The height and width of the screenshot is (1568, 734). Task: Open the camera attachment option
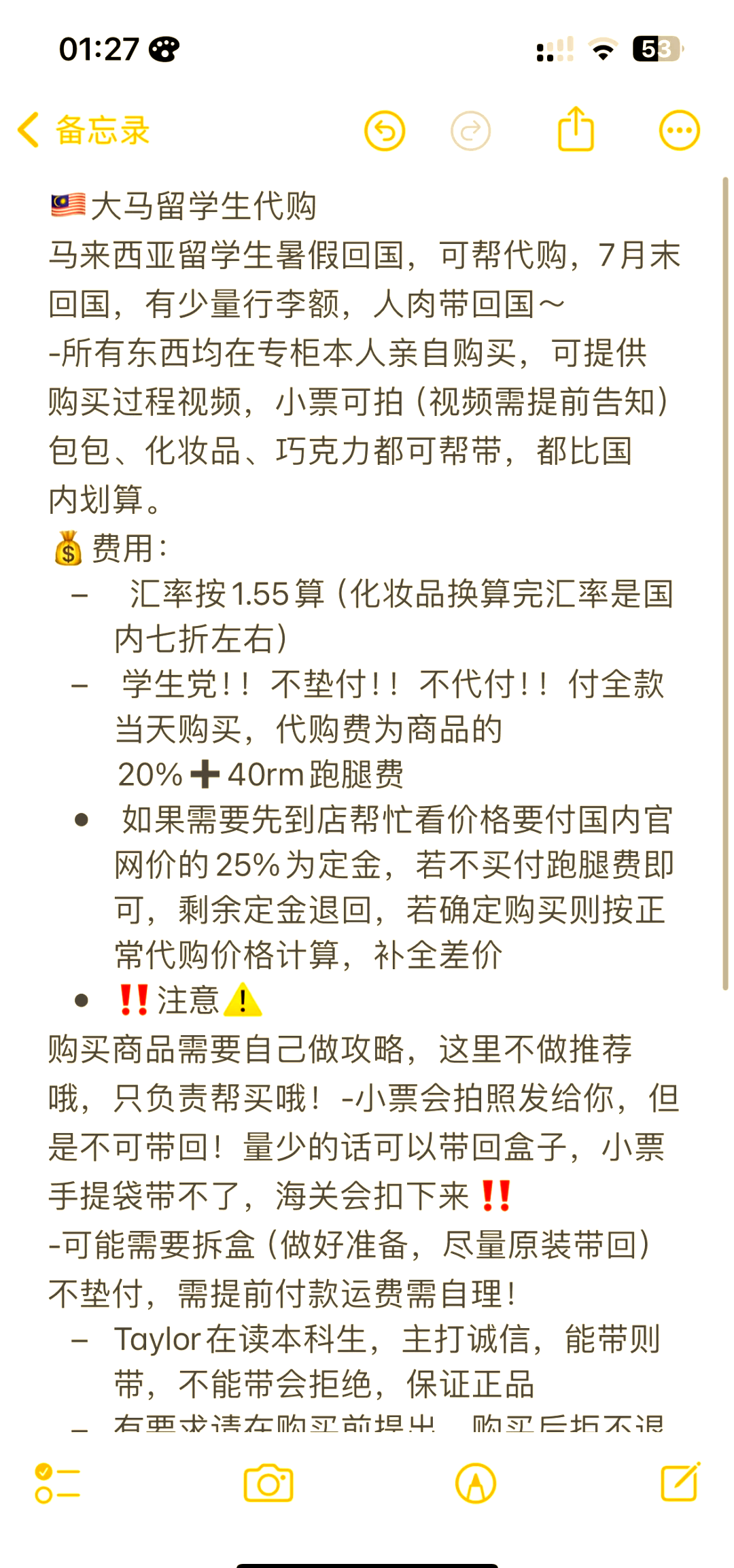268,1483
